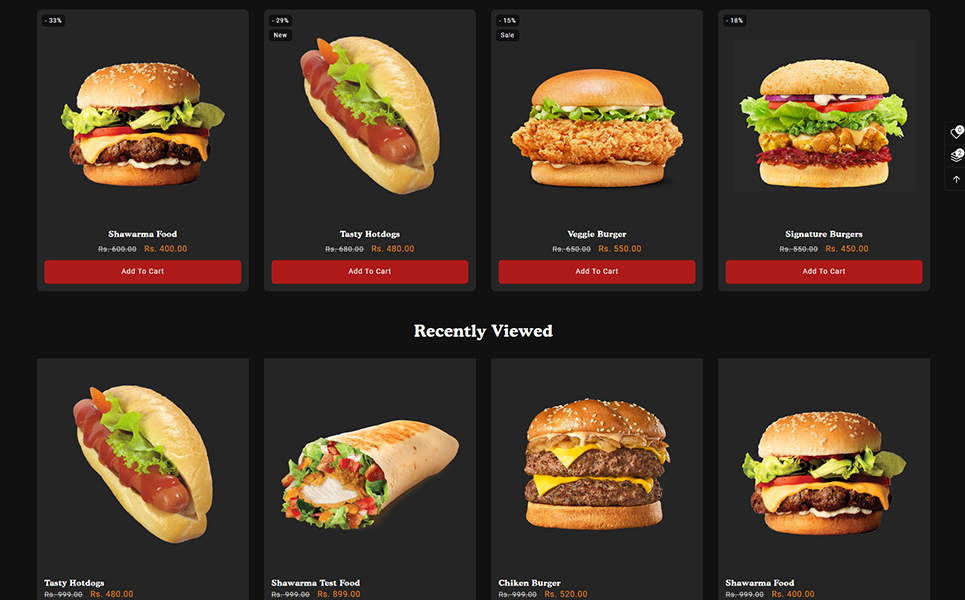Open the wishlist heart icon

tap(955, 133)
